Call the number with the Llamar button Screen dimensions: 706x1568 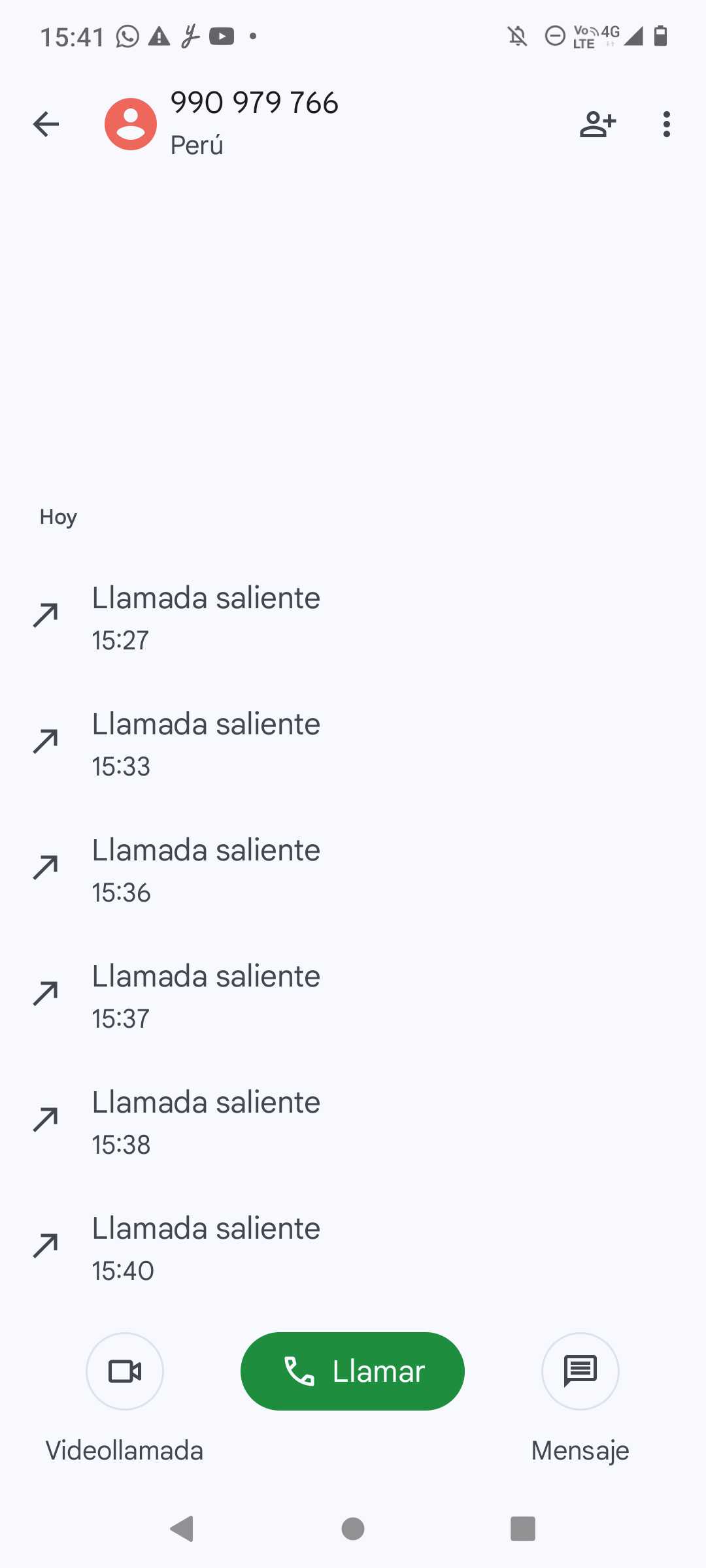pyautogui.click(x=352, y=1371)
